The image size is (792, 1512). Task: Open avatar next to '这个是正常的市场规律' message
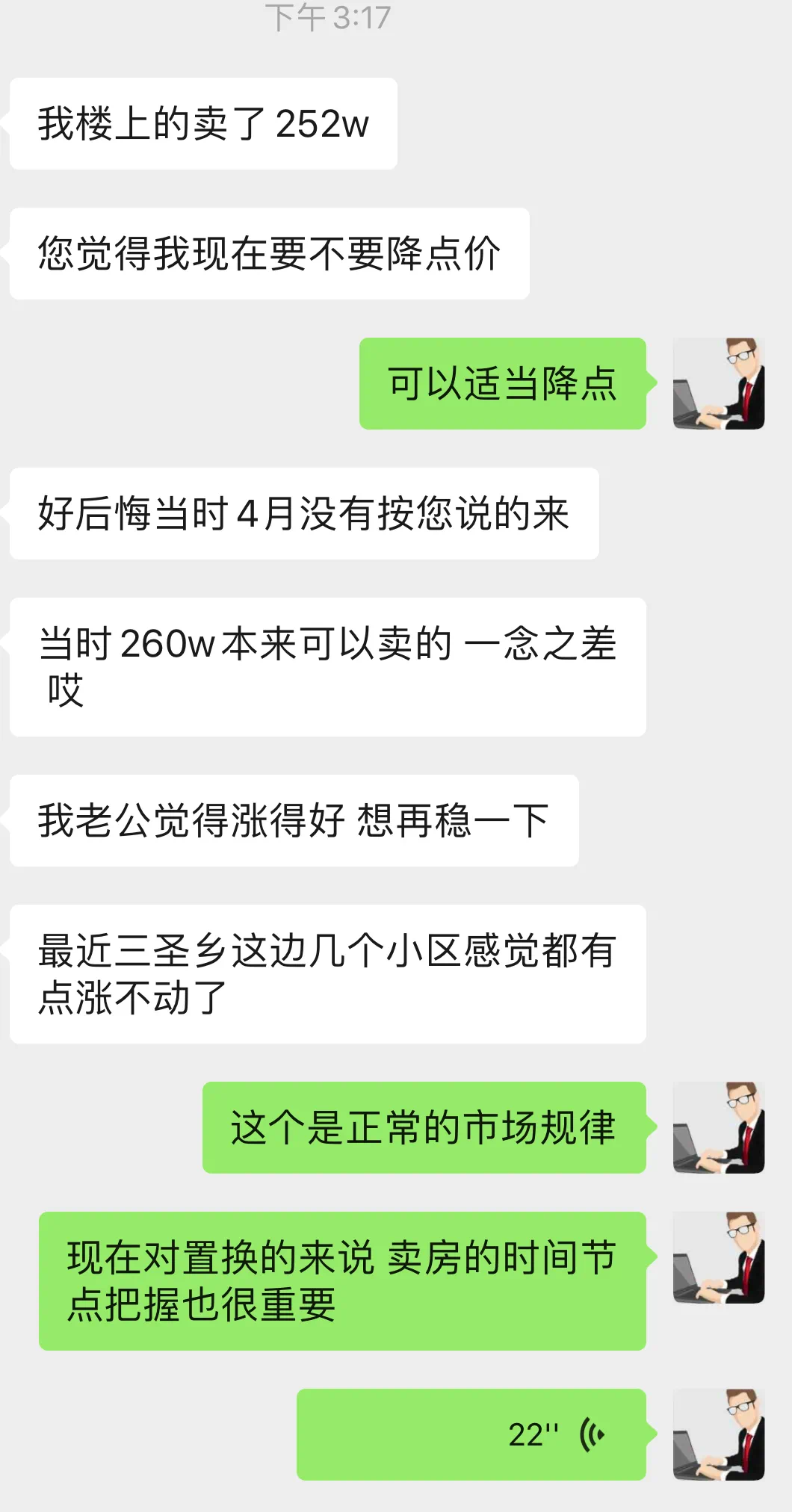(x=718, y=1127)
